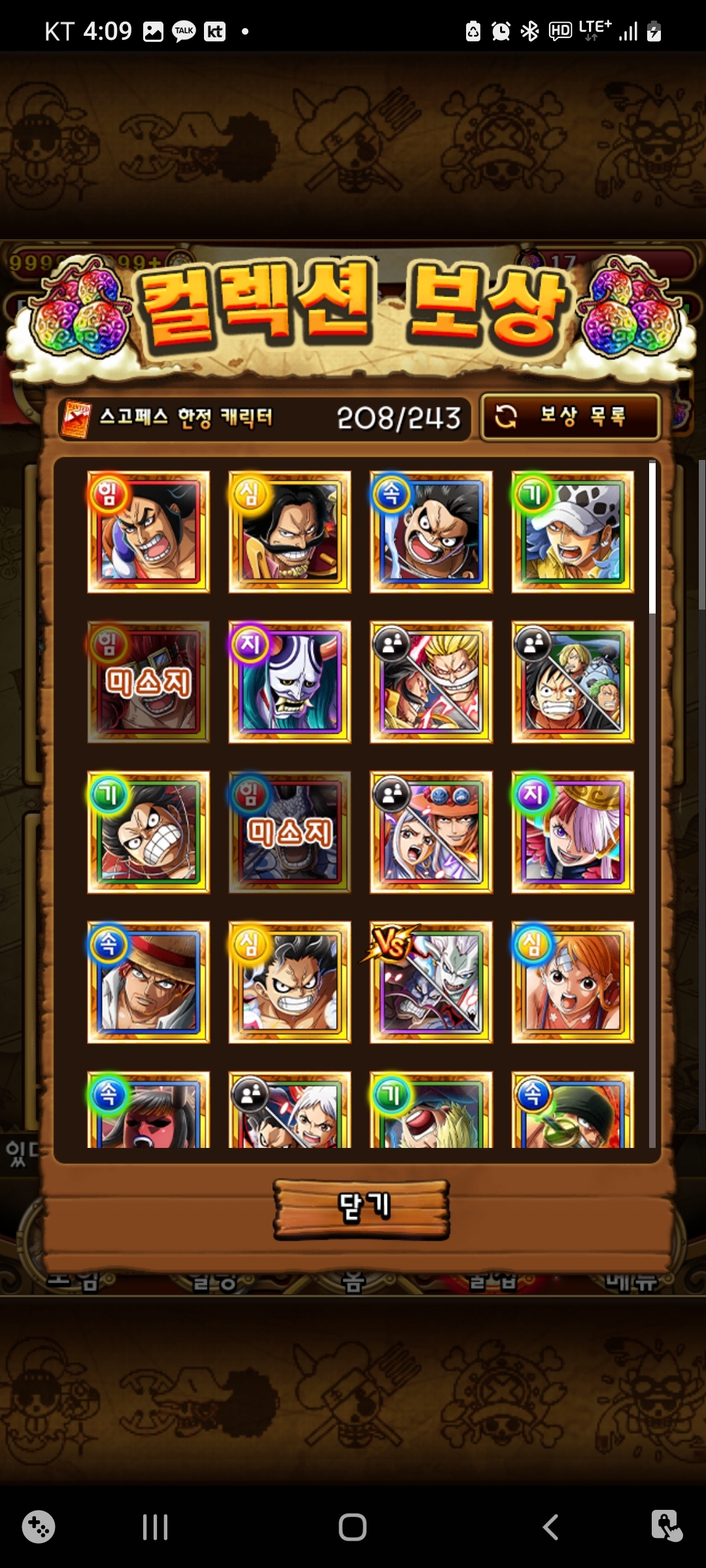Open the Ace and Yamato dual tile
The image size is (706, 1568).
(431, 832)
